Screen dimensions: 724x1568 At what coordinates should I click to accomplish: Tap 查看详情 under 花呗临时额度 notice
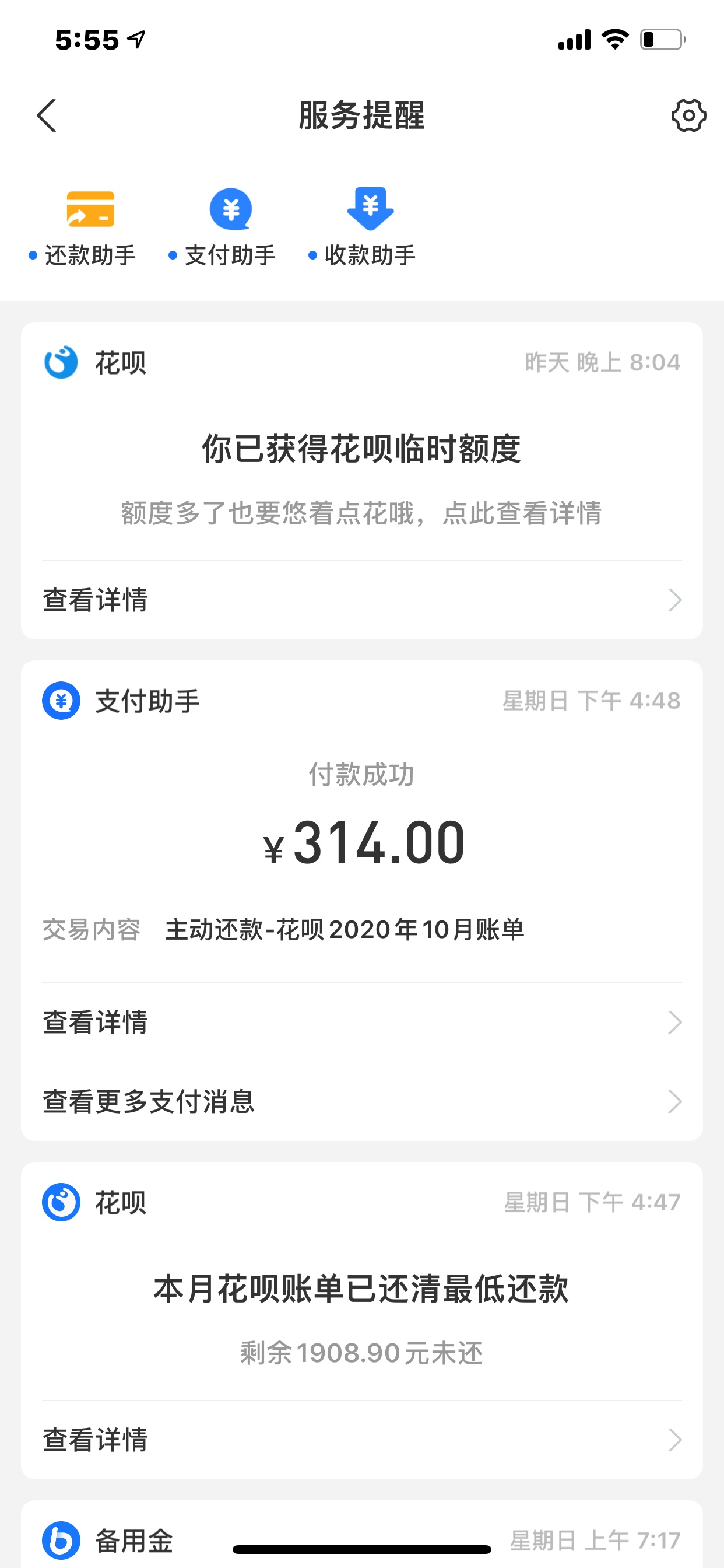(362, 600)
